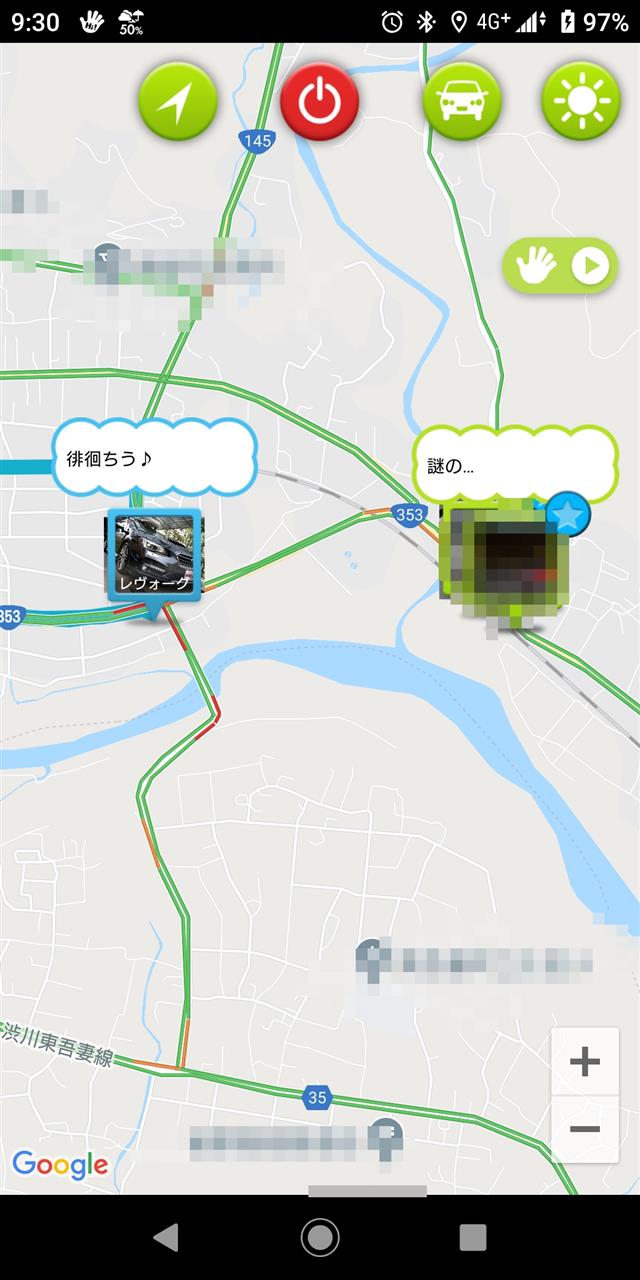Open the 謎の… speech bubble
The height and width of the screenshot is (1280, 640).
coord(514,465)
